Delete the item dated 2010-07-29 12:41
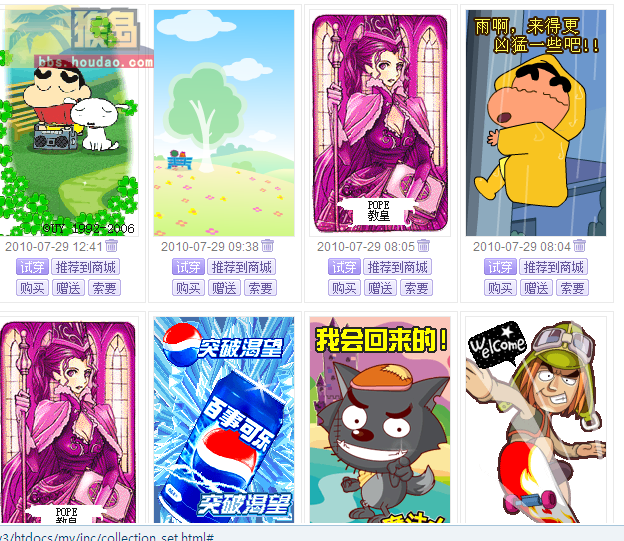 111,246
